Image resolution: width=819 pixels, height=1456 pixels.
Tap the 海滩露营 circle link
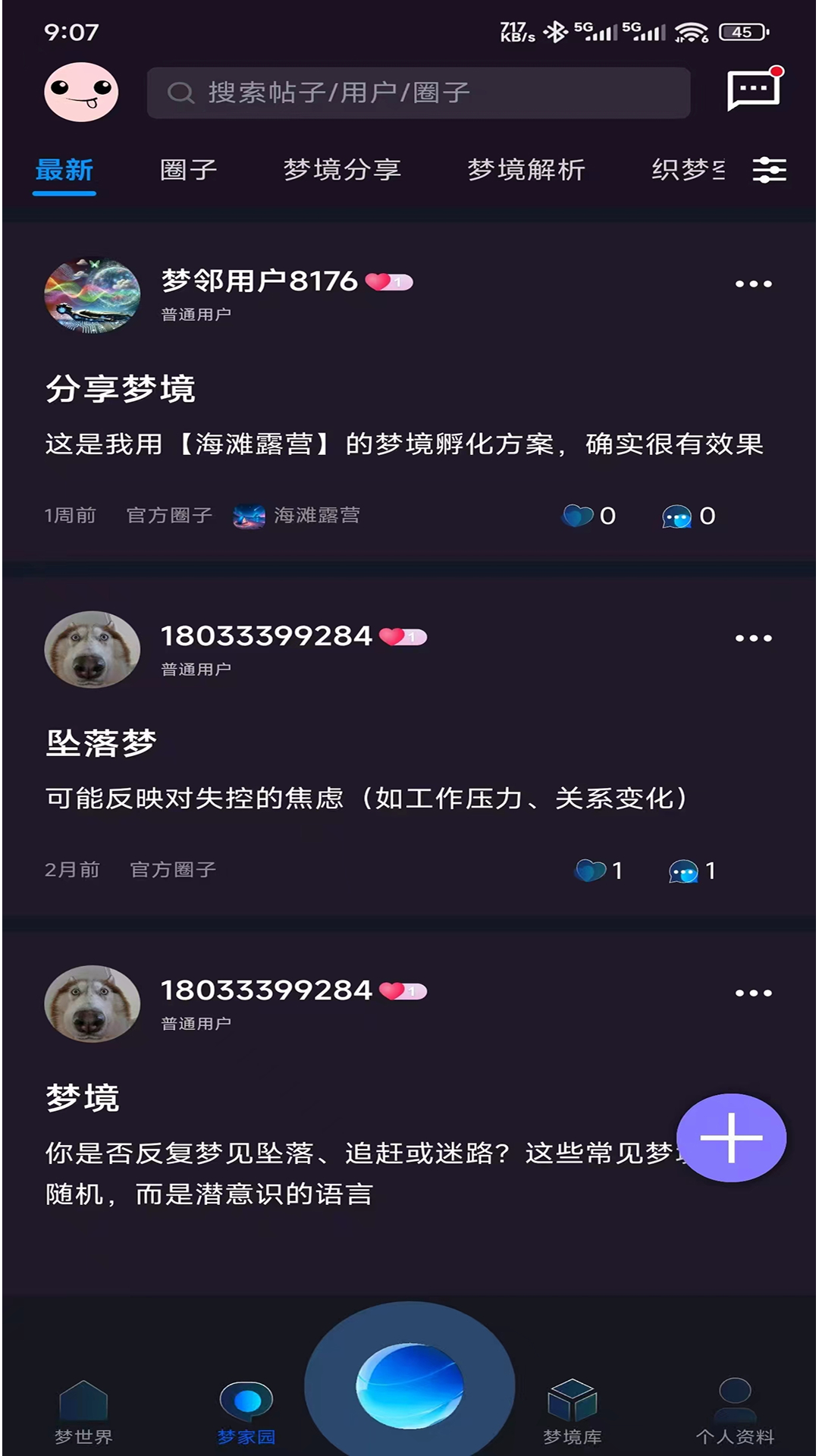click(x=297, y=514)
